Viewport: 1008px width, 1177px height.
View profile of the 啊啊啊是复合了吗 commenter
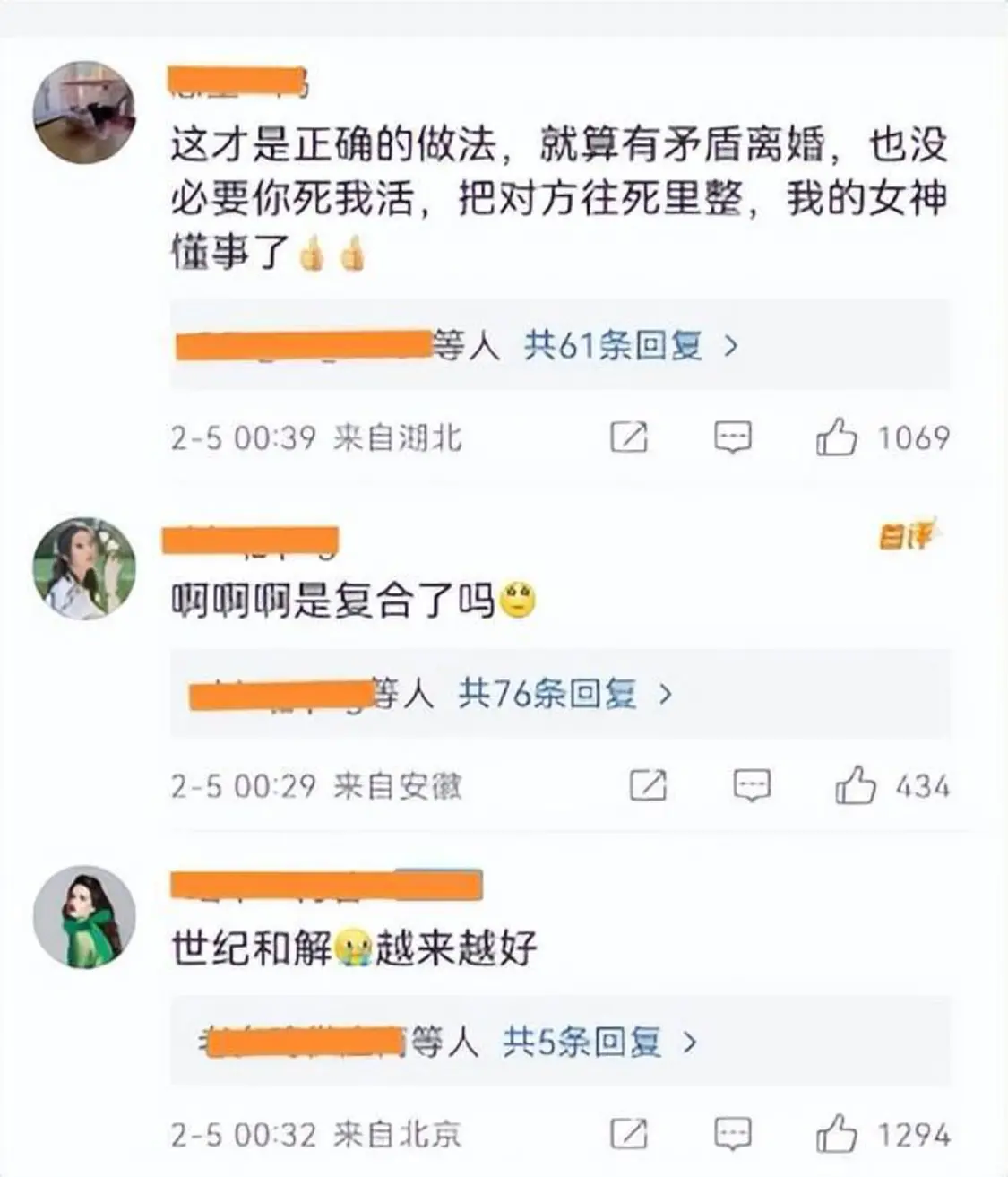[84, 568]
